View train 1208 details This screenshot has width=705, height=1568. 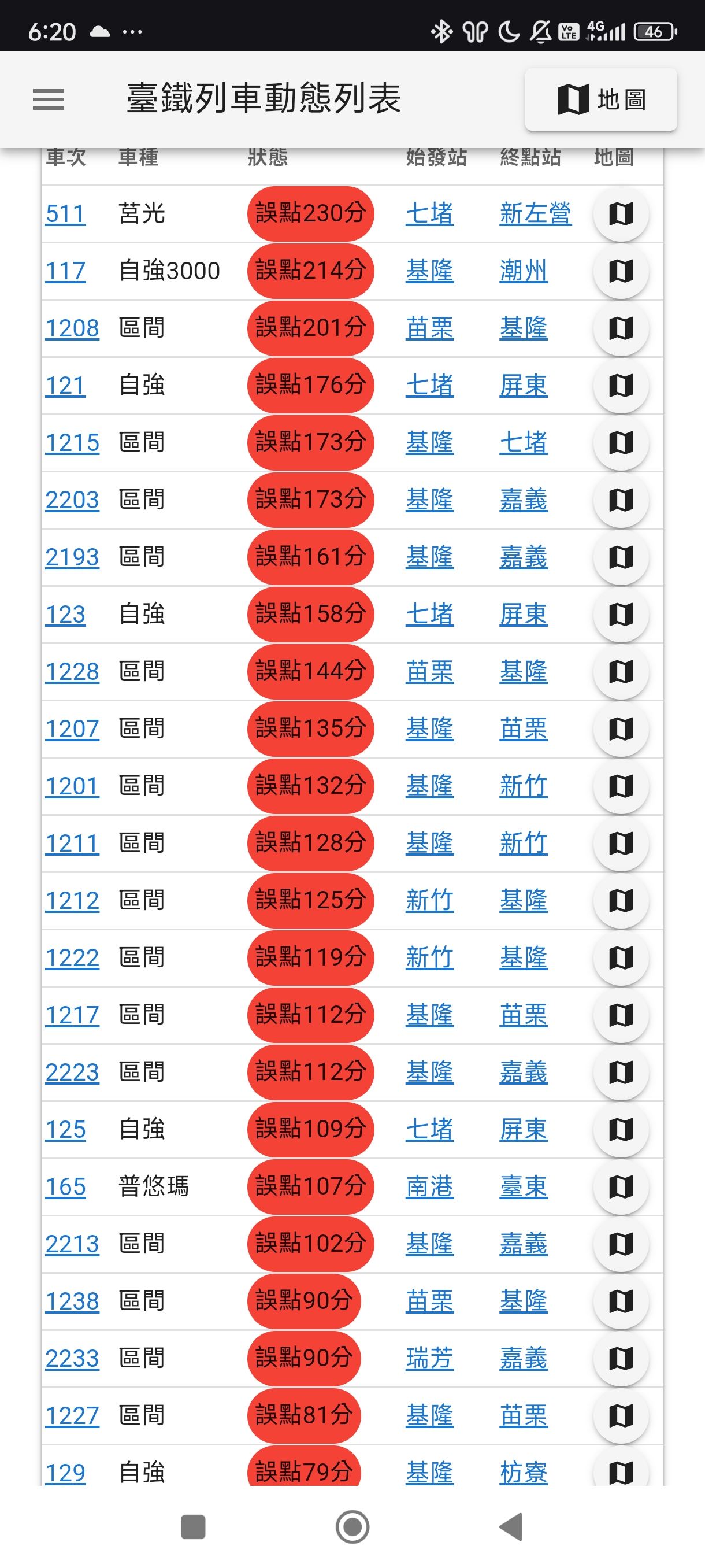72,328
